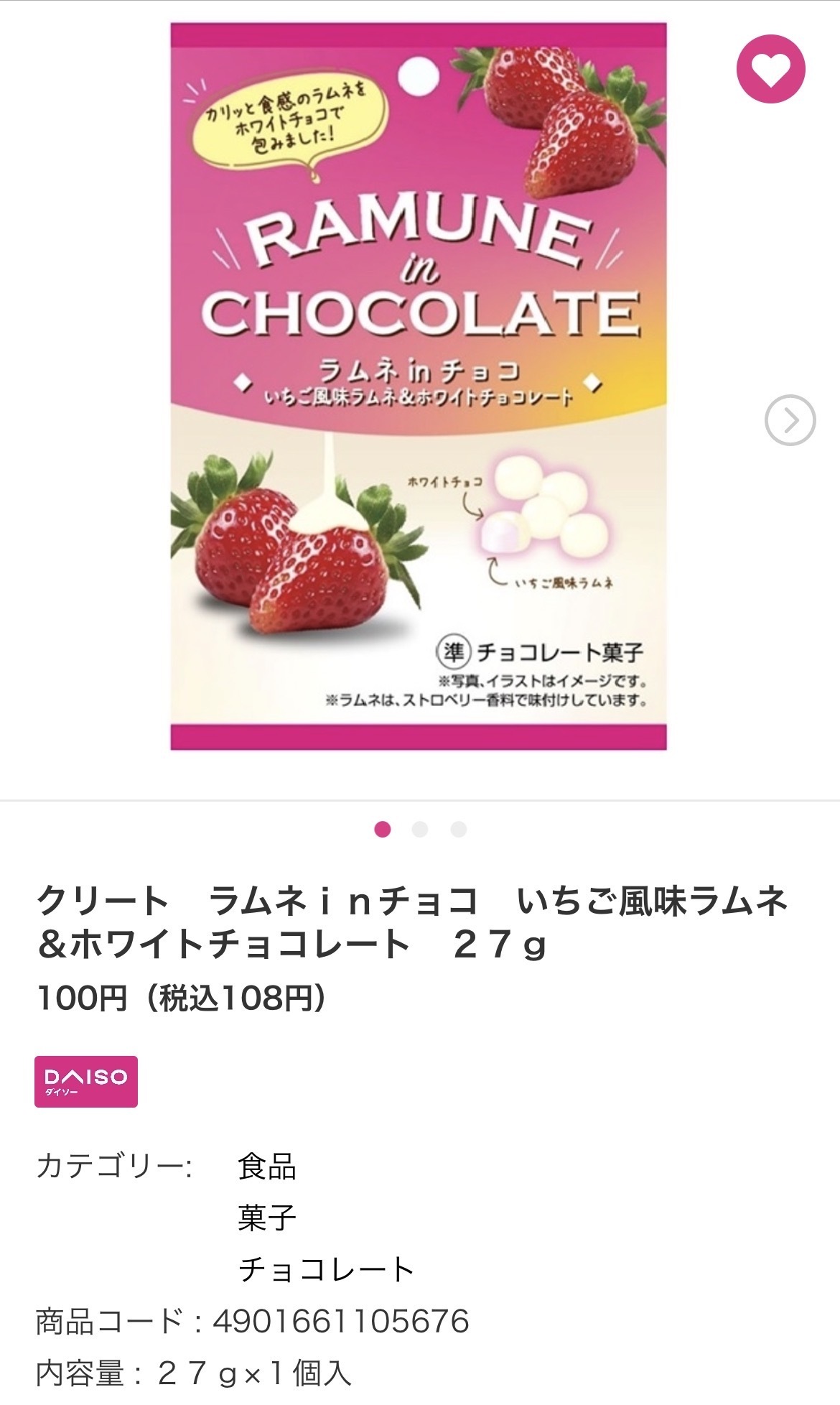
Task: Open the チョコレート category
Action: coord(326,1269)
